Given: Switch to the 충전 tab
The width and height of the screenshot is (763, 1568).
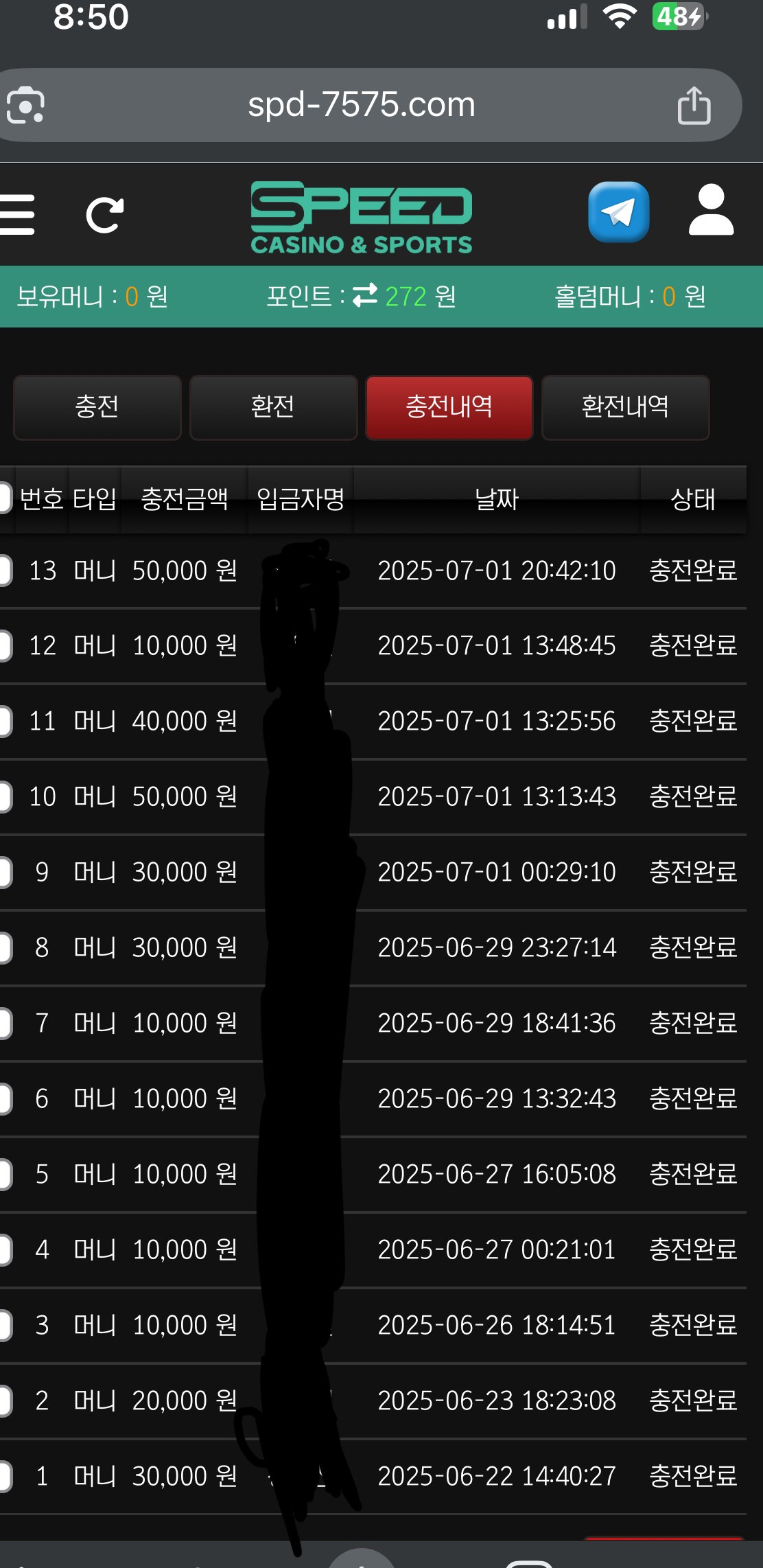Looking at the screenshot, I should (x=97, y=407).
